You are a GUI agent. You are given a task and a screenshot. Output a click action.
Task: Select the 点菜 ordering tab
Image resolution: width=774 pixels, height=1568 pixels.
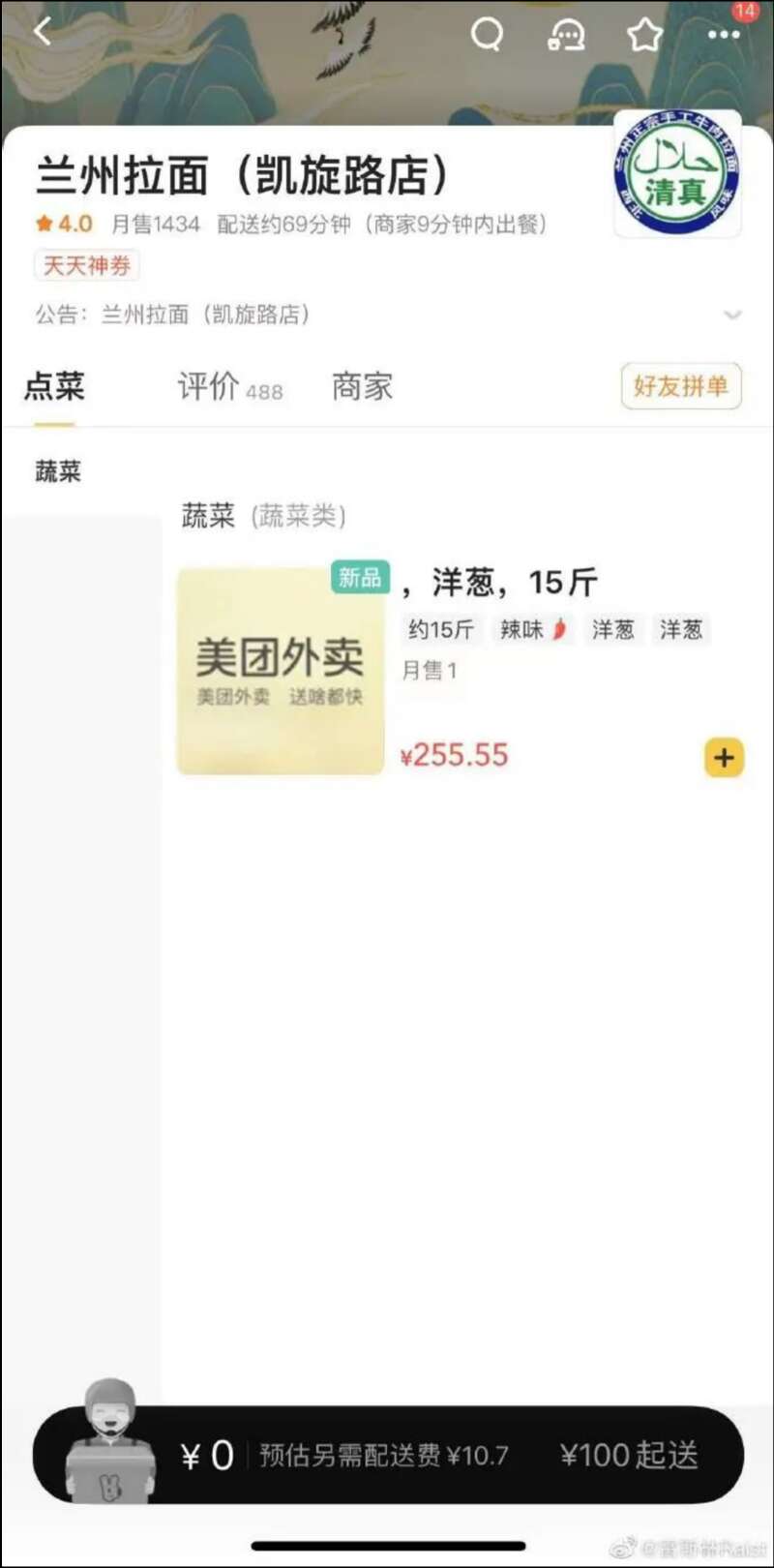coord(54,387)
